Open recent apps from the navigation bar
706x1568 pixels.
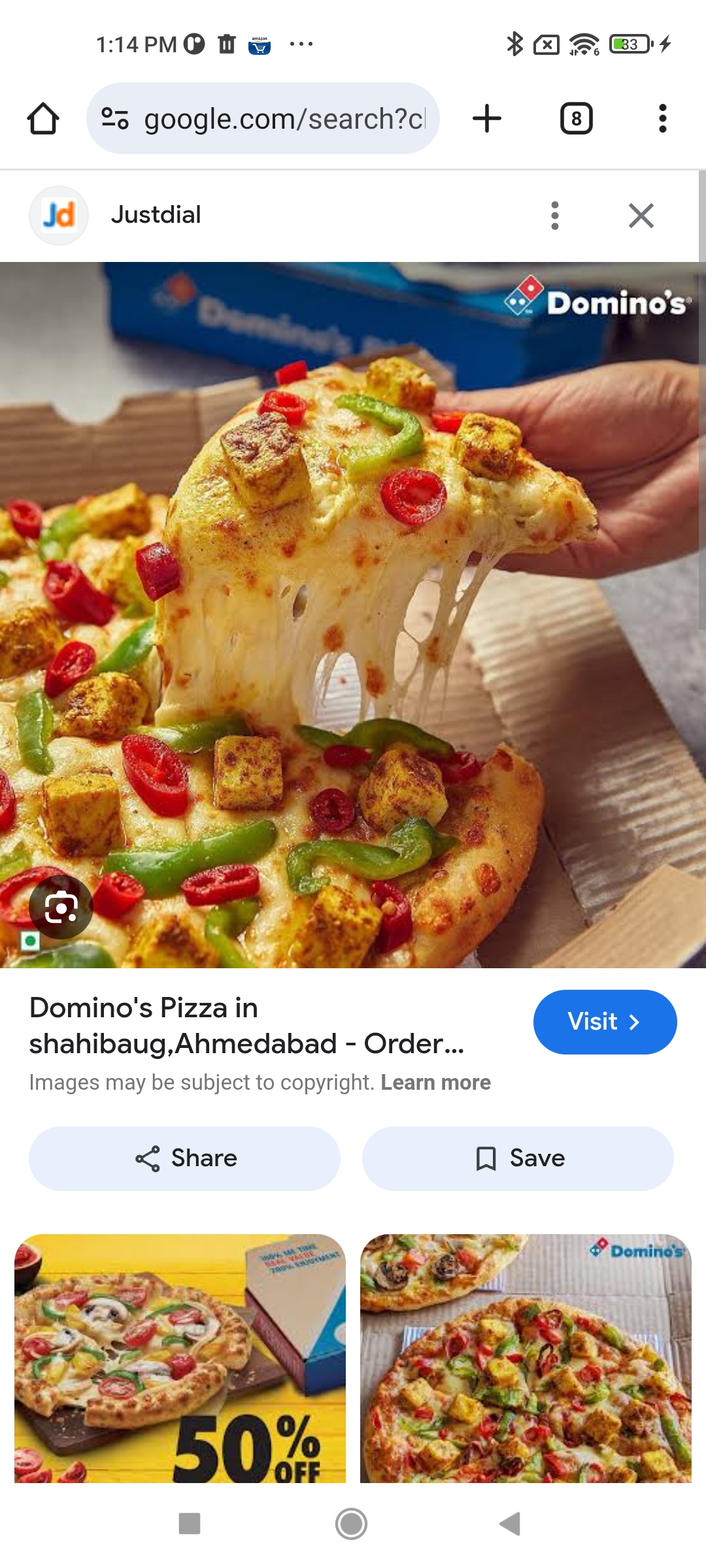190,1524
